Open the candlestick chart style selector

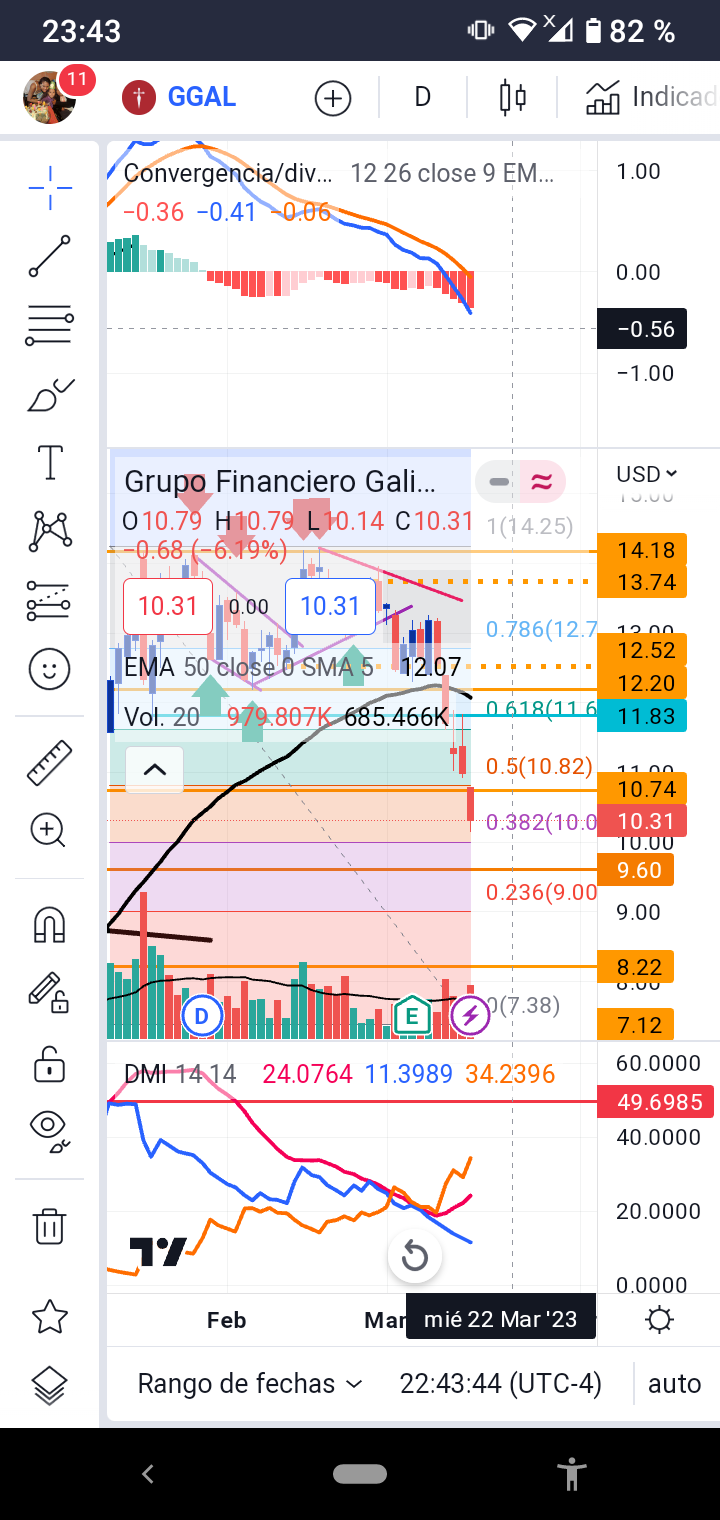tap(512, 97)
